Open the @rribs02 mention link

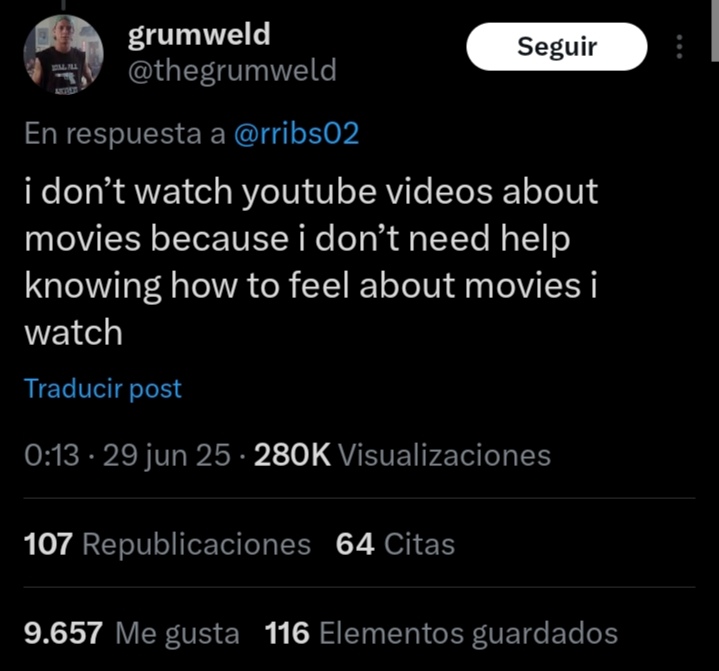point(295,134)
